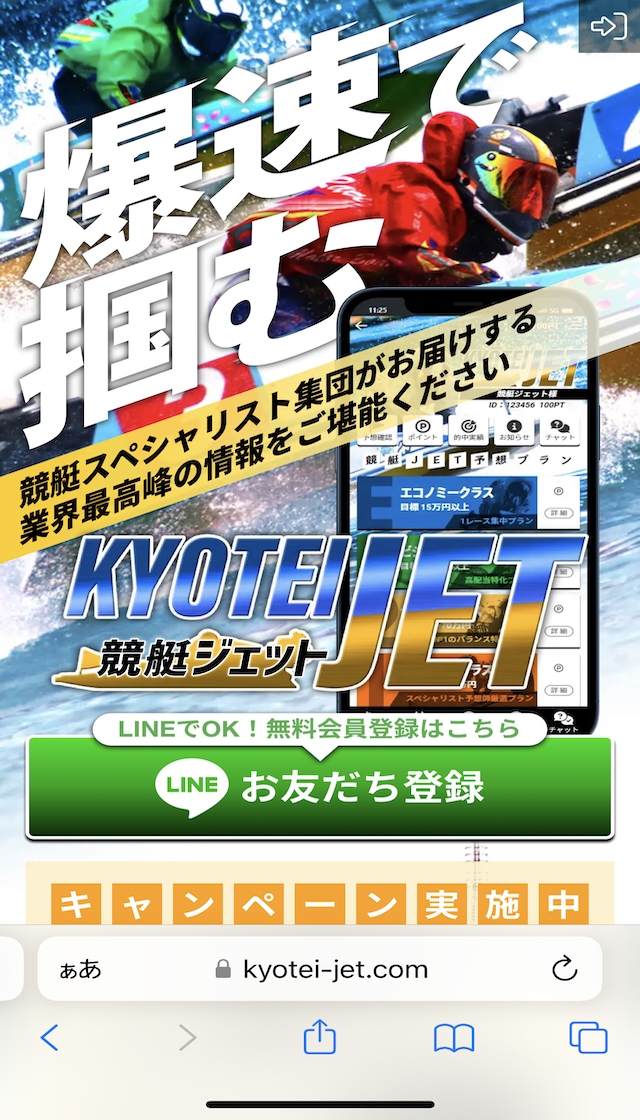Share this page
This screenshot has width=640, height=1120.
319,1037
